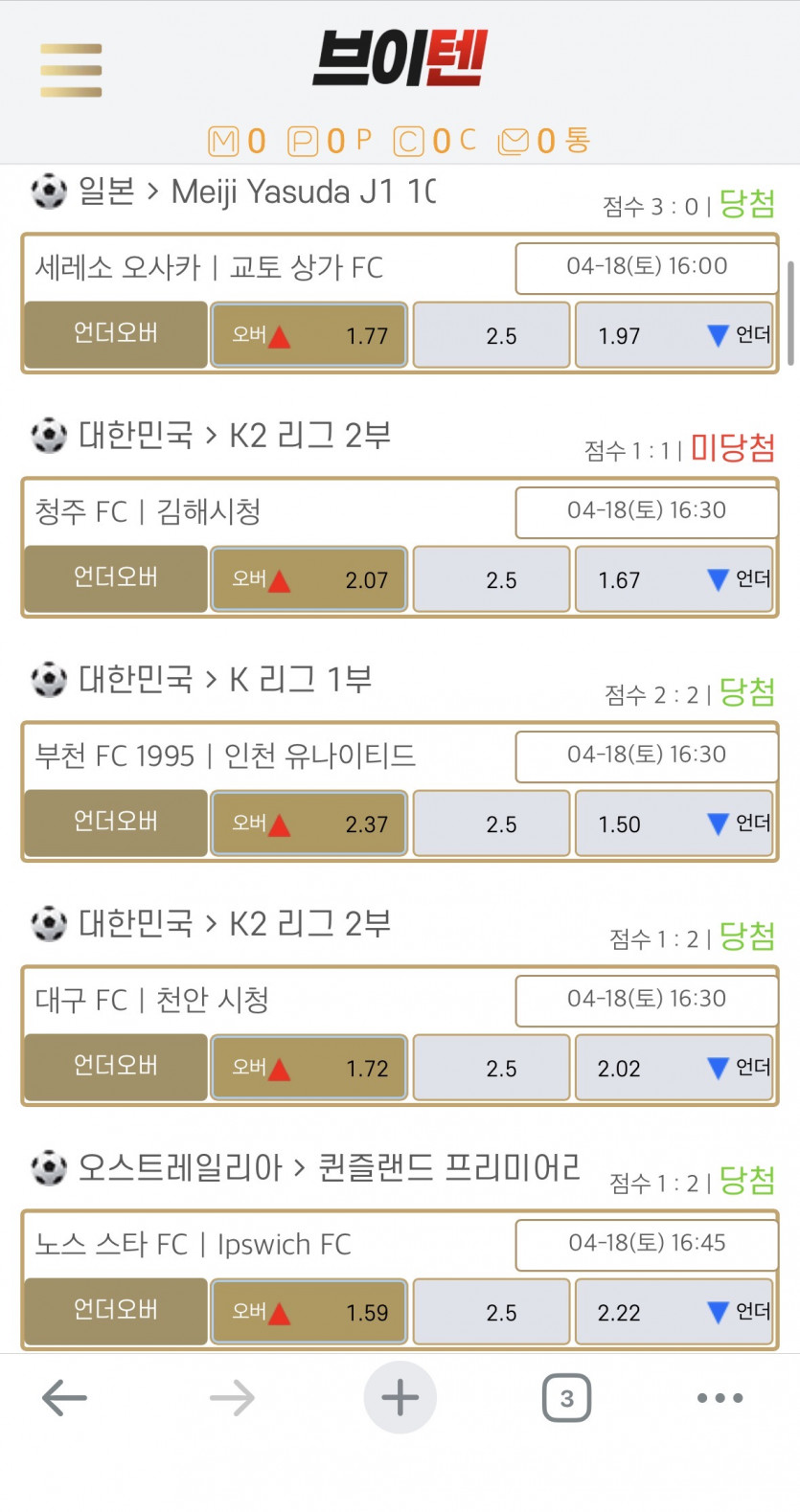Viewport: 800px width, 1512px height.
Task: Tap the brand logo to go to the home page
Action: (x=400, y=59)
